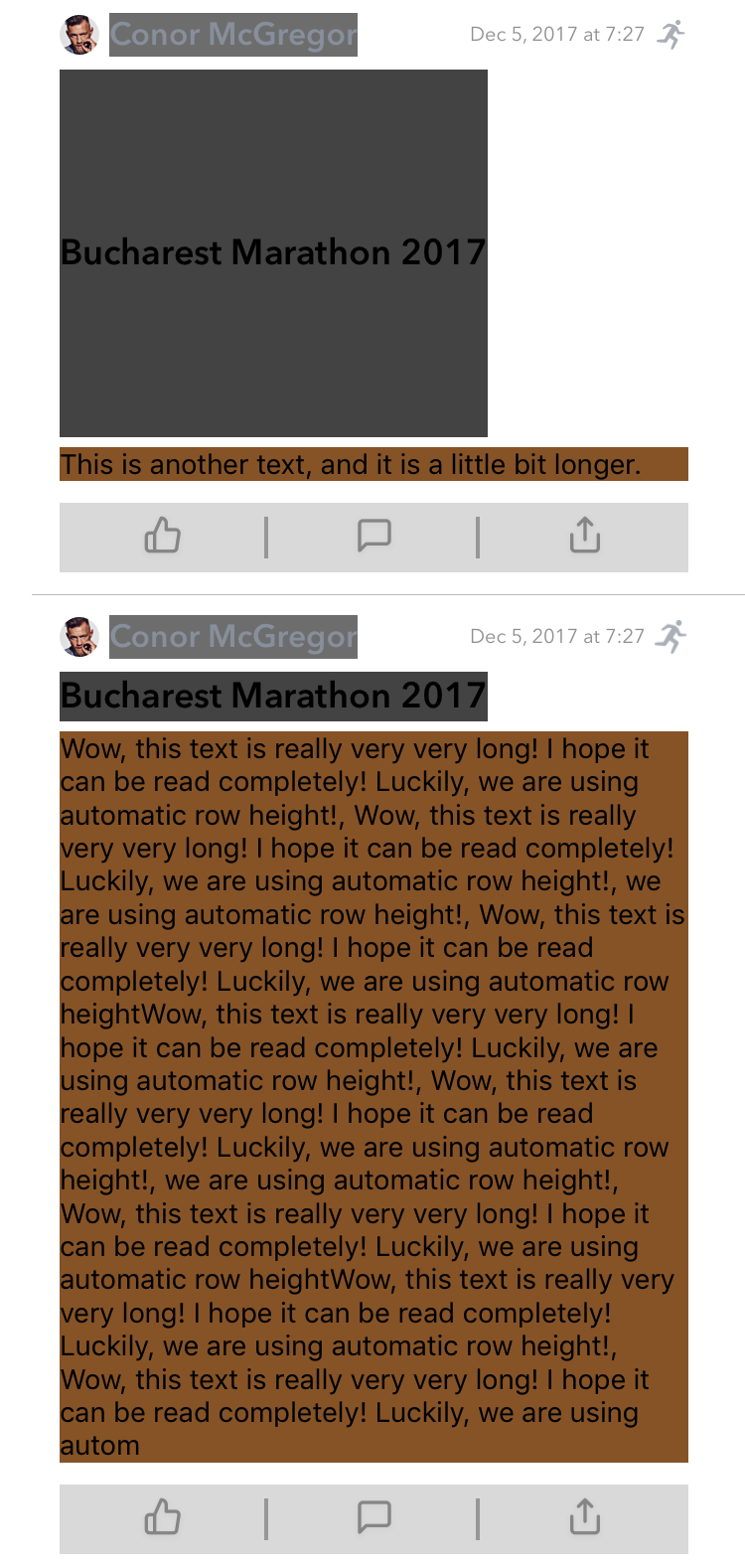Share the post with the very long text
Screen dimensions: 745x1568
click(x=584, y=1517)
